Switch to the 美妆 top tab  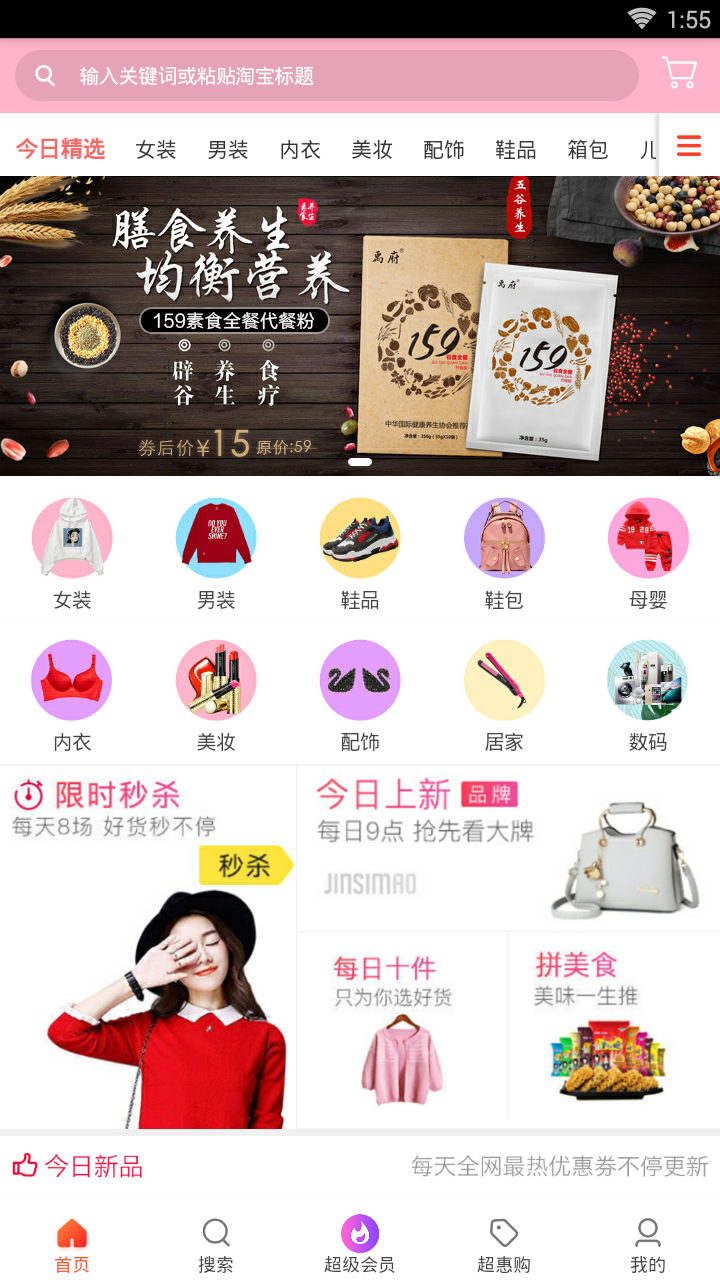point(372,150)
